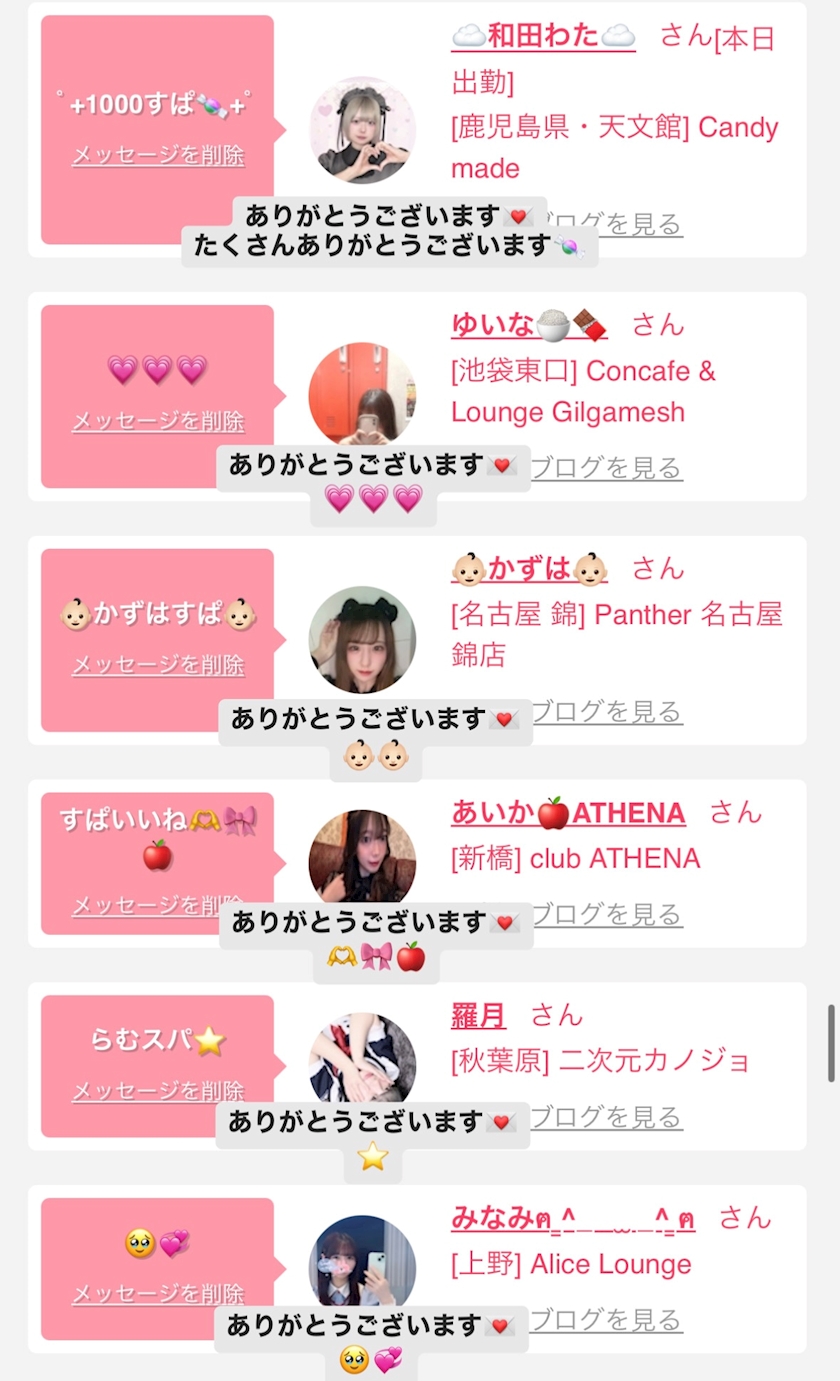
Task: View ゆいな's blog
Action: click(607, 468)
